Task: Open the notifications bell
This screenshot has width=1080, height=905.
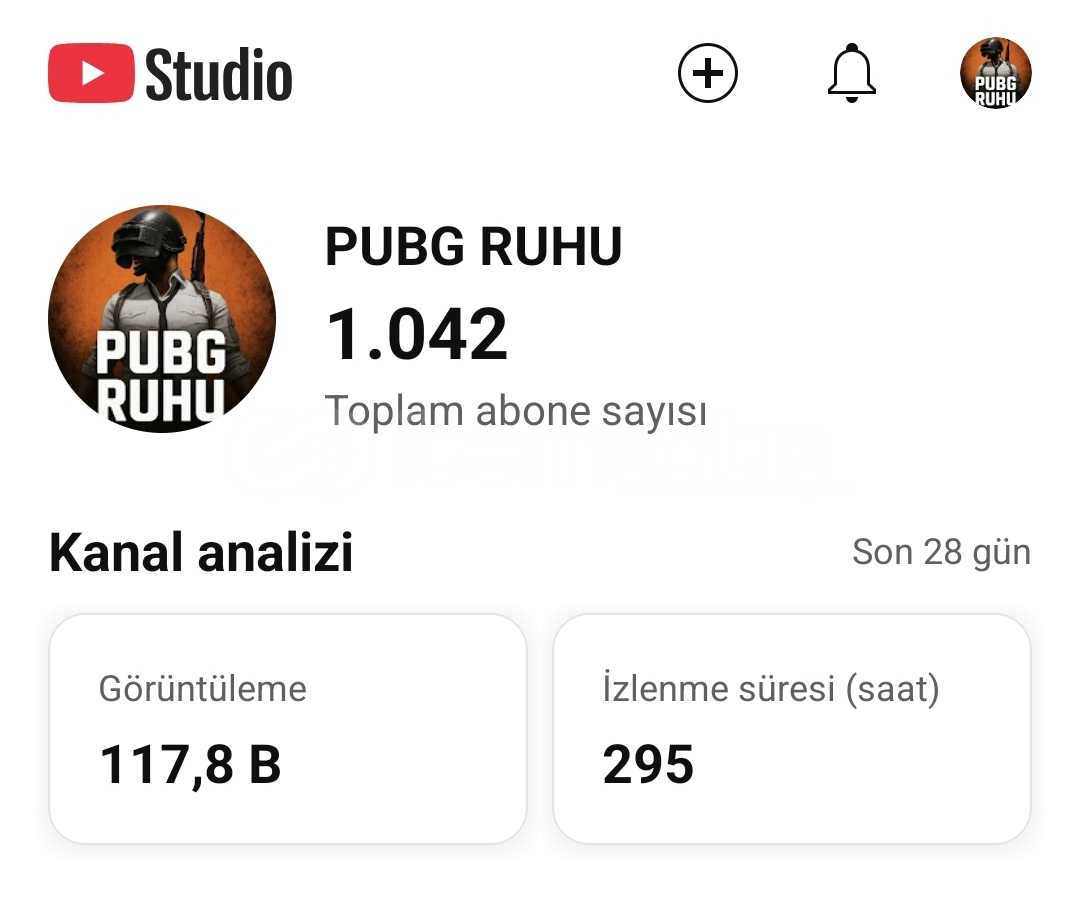Action: 852,73
